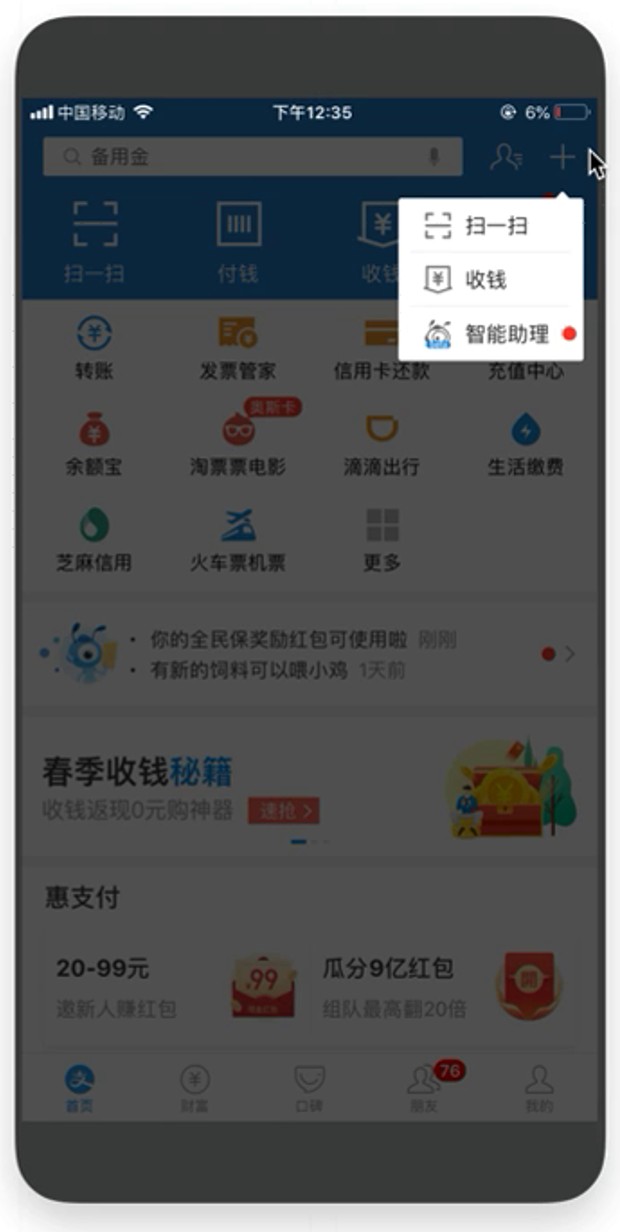
Task: Open 芝麻信用
Action: [x=94, y=538]
